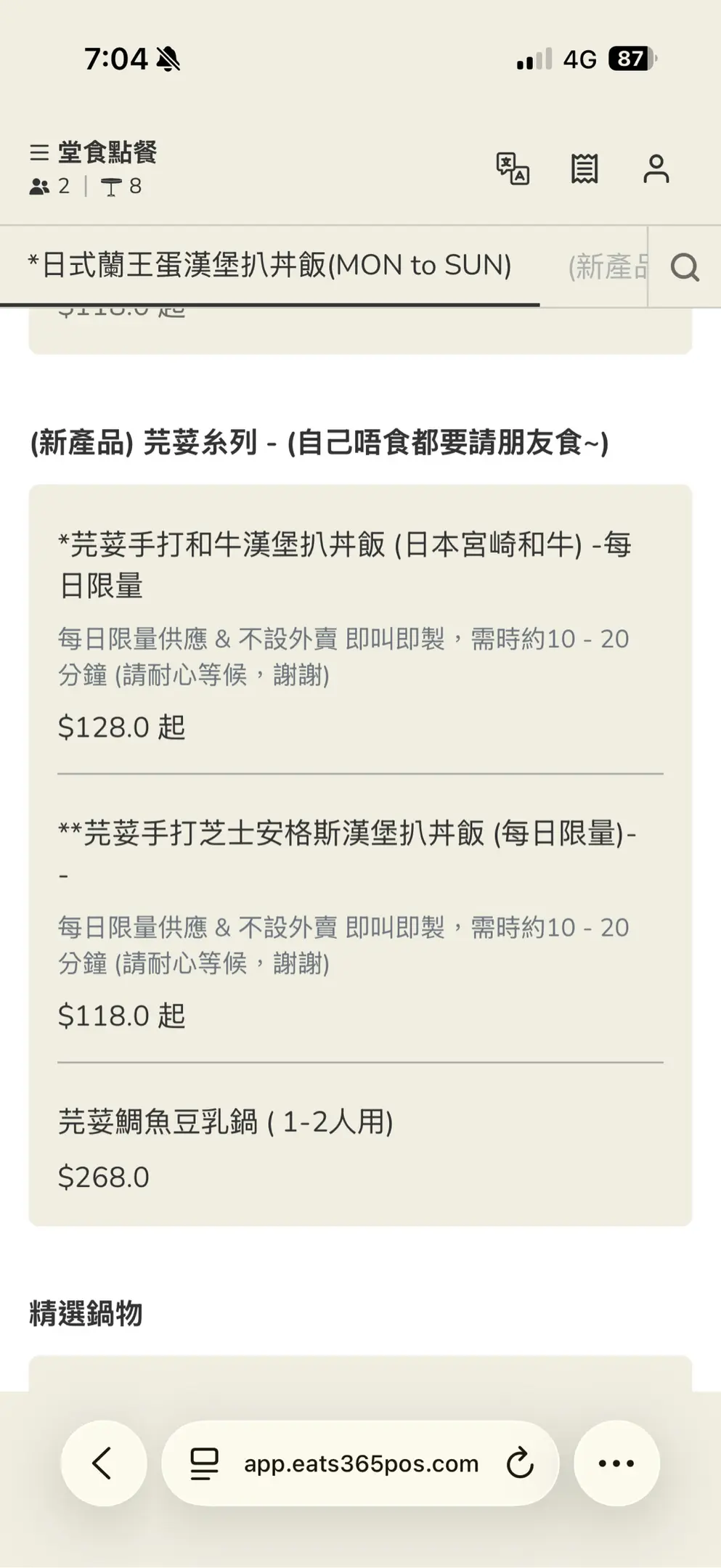View the order receipt list
The width and height of the screenshot is (721, 1568).
(584, 169)
